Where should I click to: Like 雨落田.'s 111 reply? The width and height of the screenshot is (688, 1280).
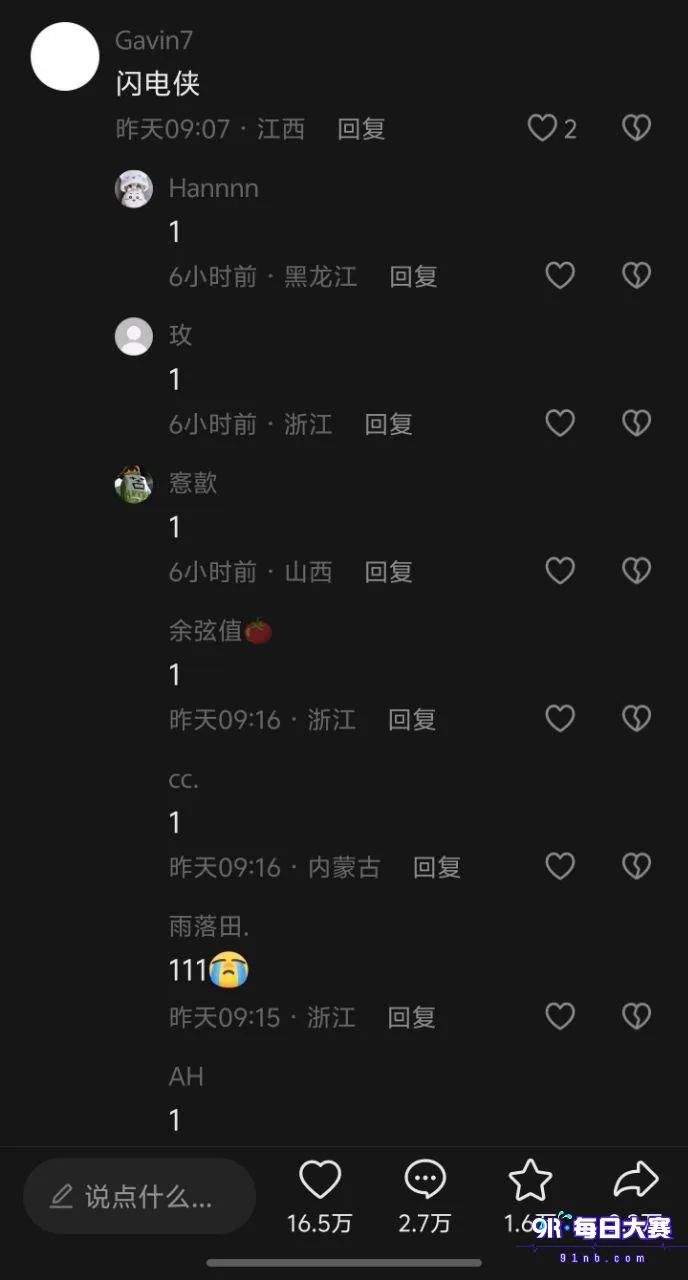tap(559, 1016)
